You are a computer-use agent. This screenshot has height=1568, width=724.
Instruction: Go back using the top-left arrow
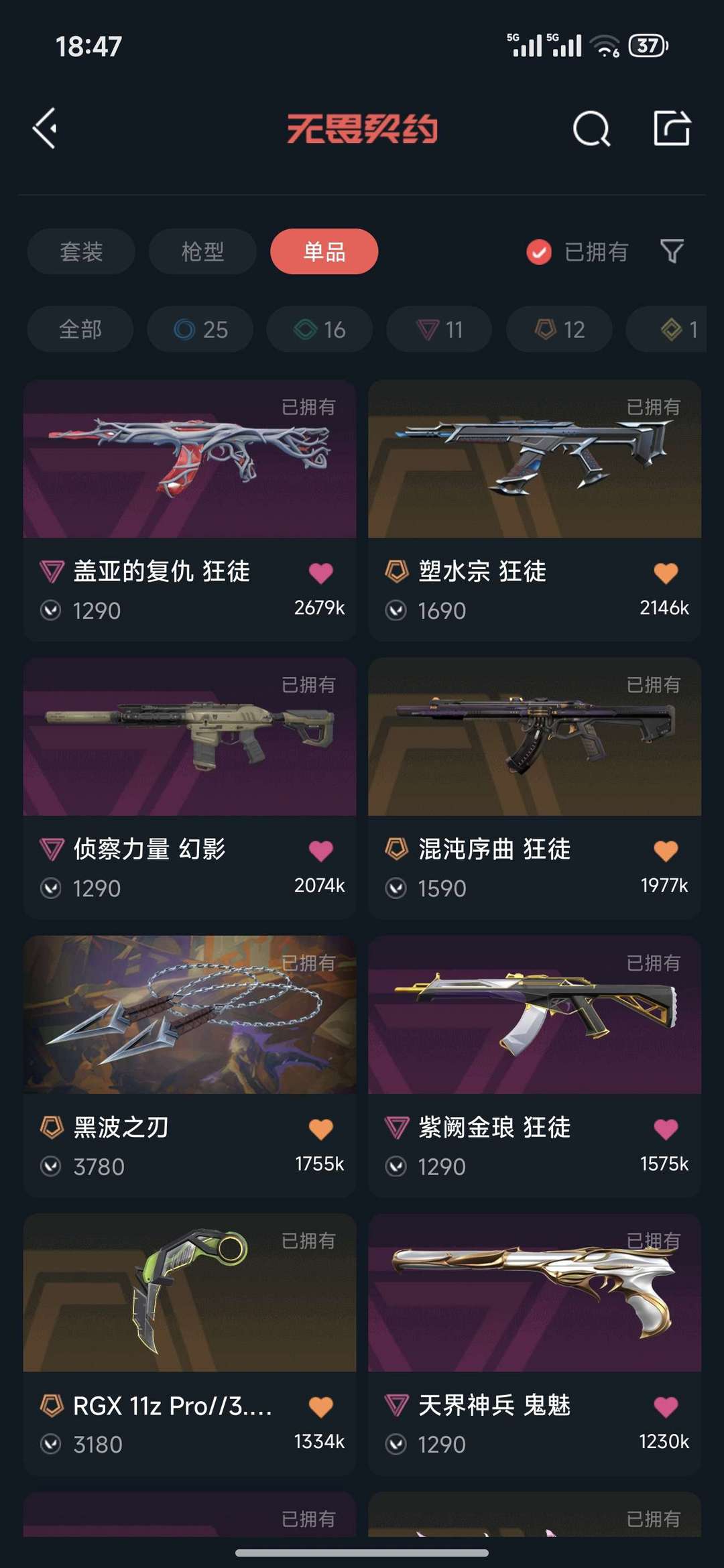pos(46,128)
